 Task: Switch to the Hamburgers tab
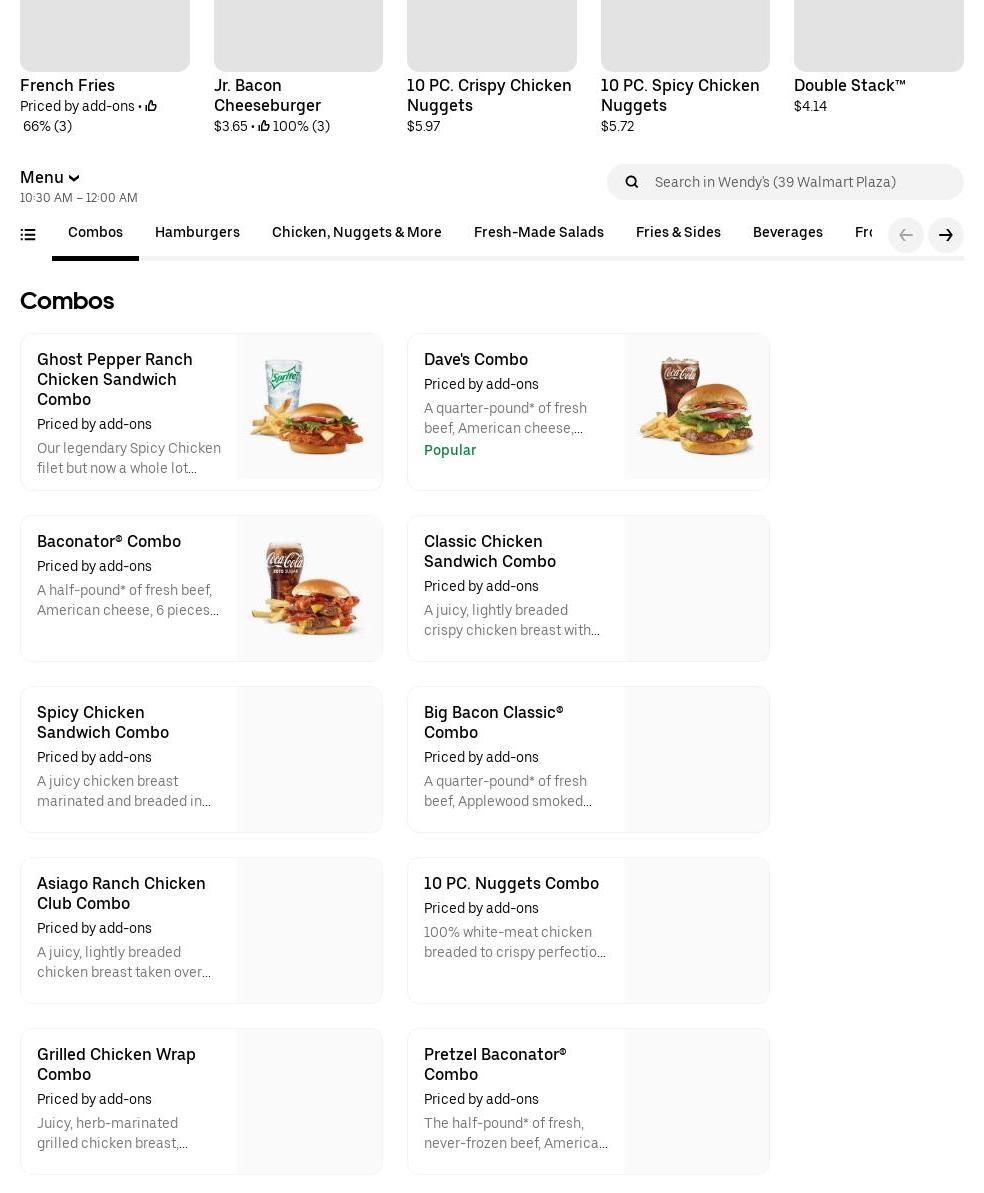tap(197, 233)
